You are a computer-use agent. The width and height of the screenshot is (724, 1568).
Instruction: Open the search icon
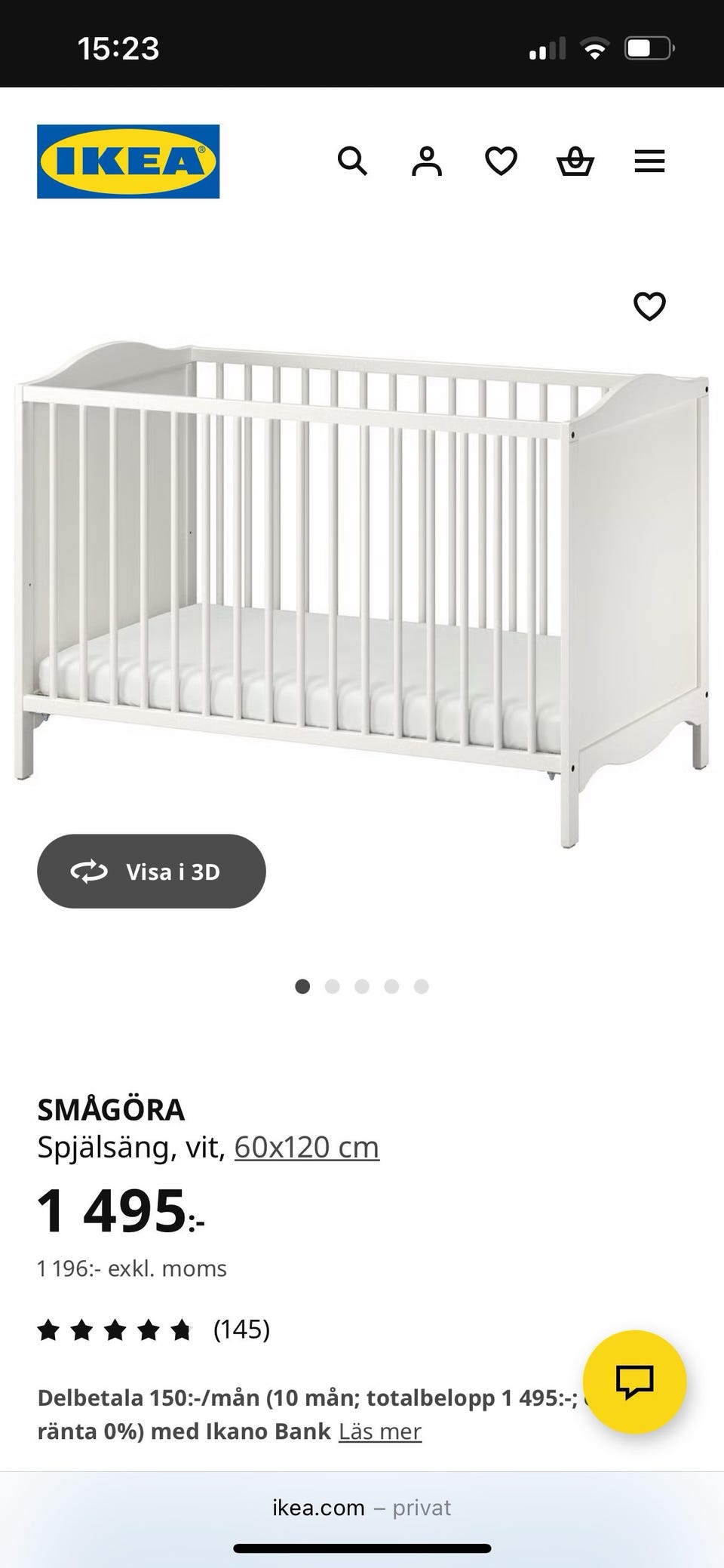[x=351, y=161]
